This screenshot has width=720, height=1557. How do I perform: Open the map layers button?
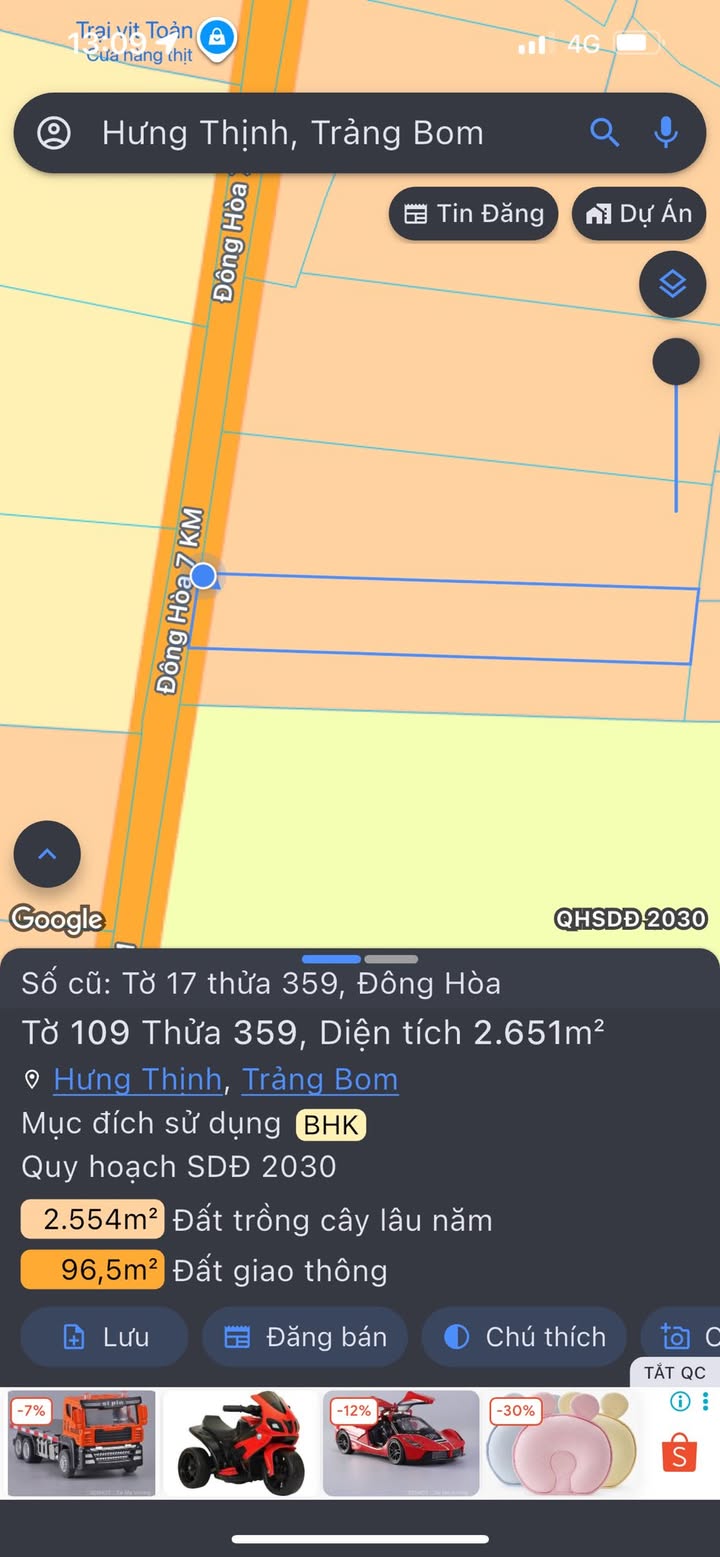673,285
